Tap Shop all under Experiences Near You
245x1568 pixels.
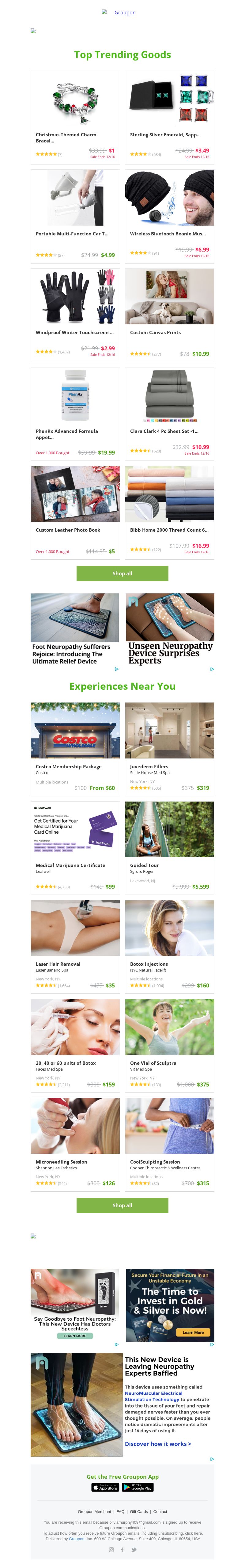click(x=122, y=1205)
